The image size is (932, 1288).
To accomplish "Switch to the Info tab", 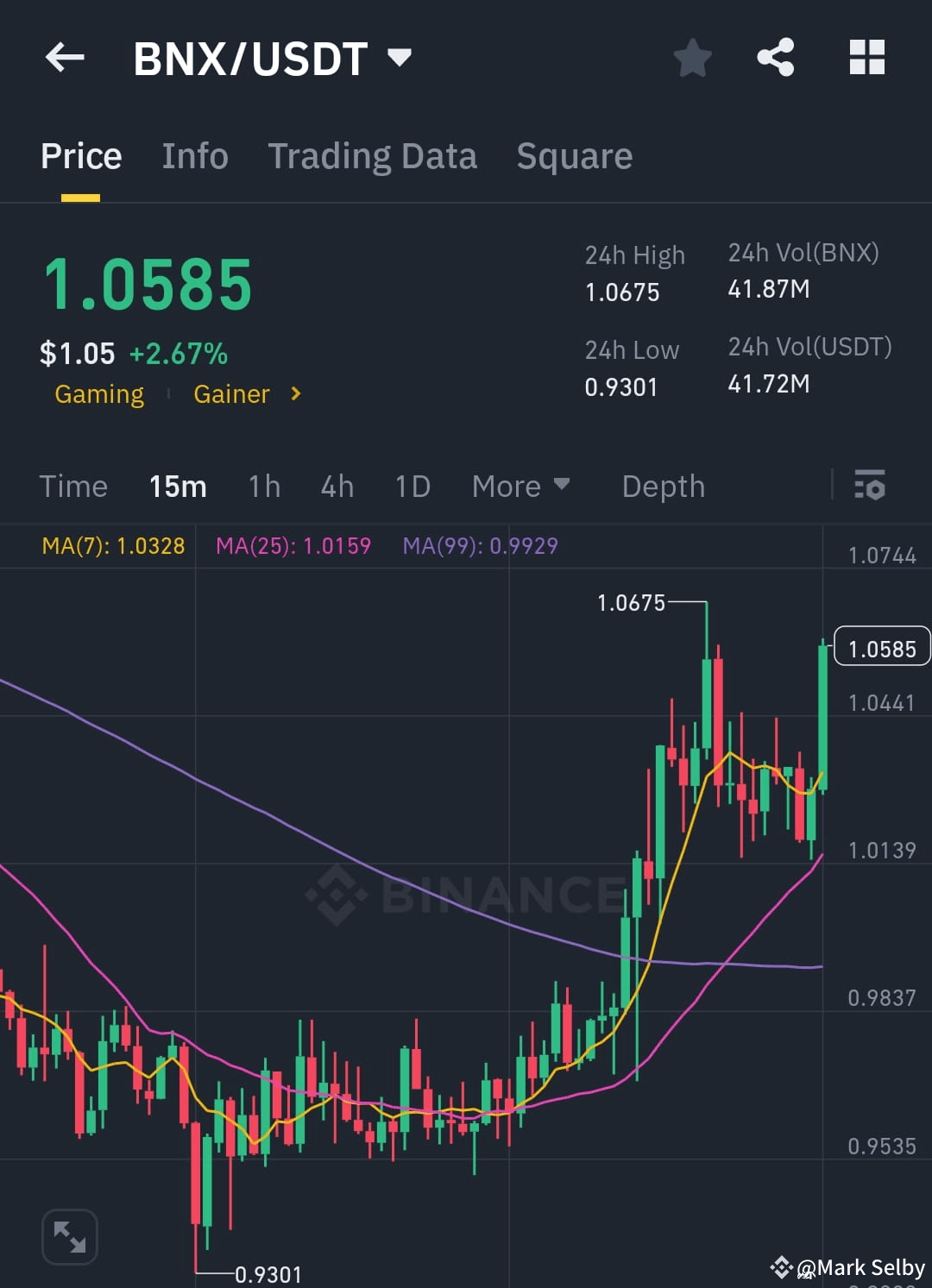I will (x=194, y=156).
